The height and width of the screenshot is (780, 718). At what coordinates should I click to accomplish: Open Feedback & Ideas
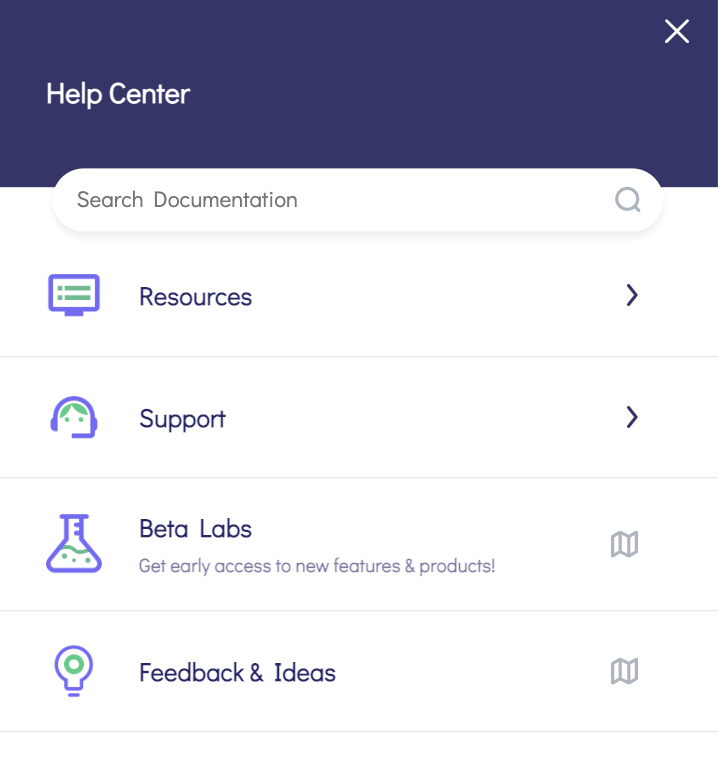pos(358,672)
